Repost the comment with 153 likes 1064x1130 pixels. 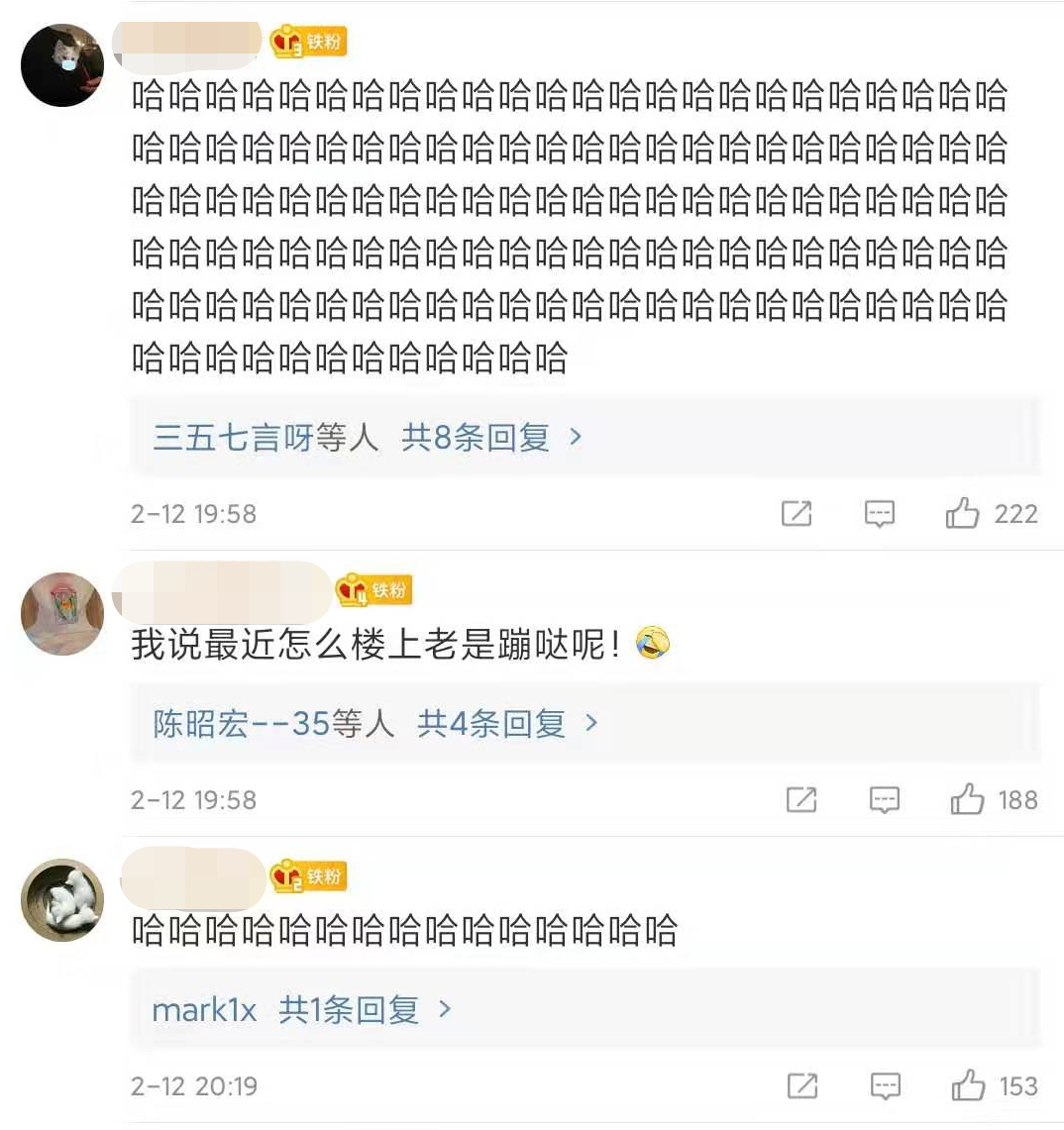800,1085
